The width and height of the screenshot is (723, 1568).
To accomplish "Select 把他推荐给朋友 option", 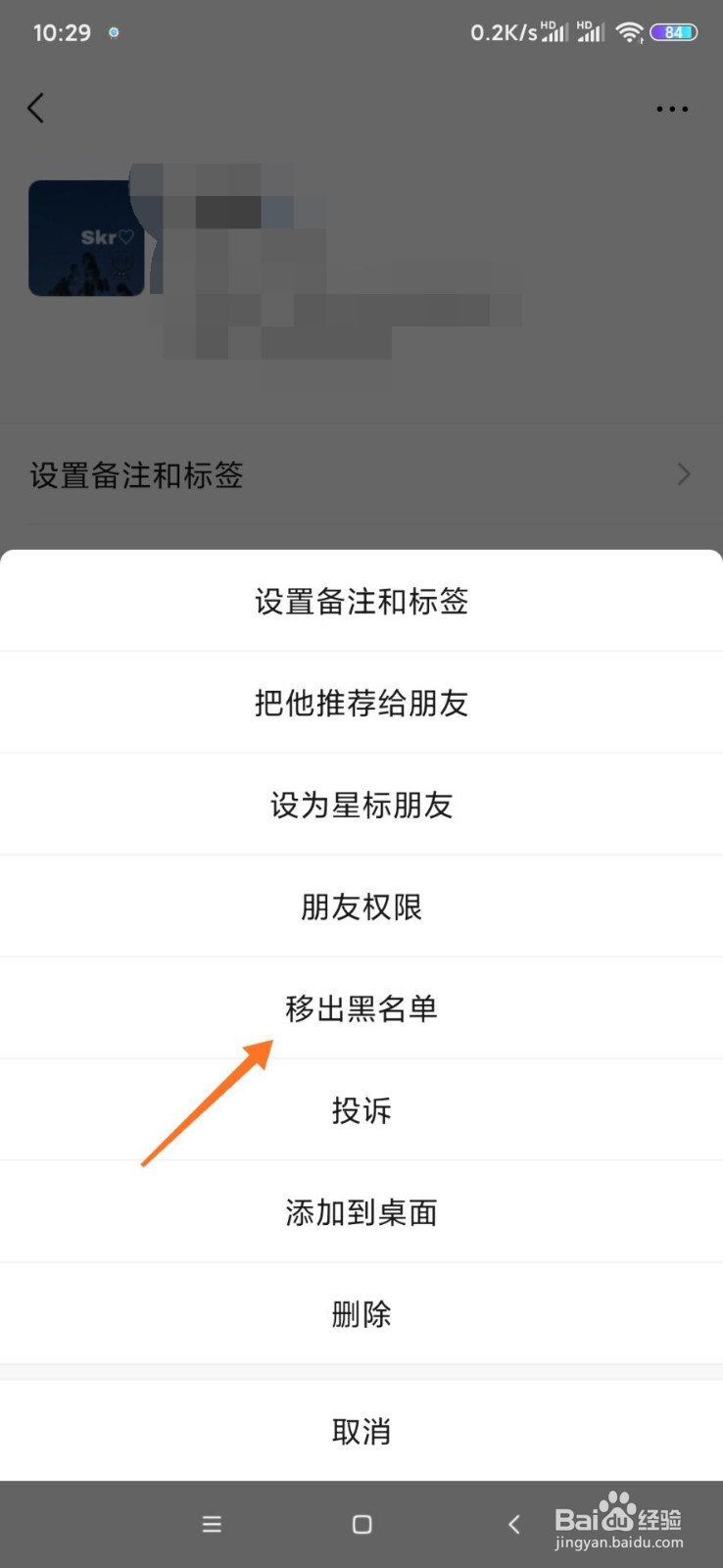I will [361, 703].
